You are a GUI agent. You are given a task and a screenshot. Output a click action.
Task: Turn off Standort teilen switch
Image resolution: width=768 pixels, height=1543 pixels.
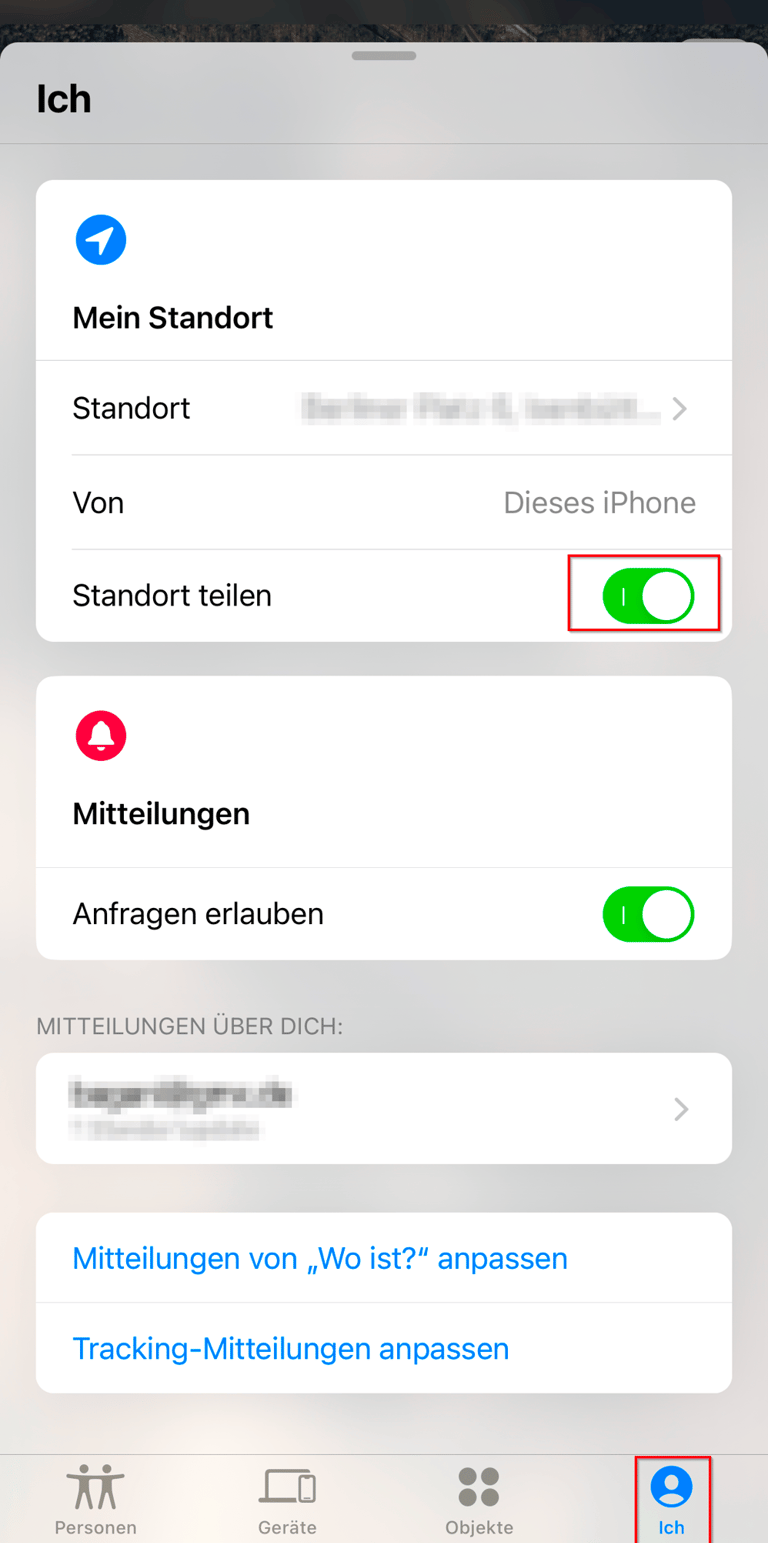click(647, 597)
